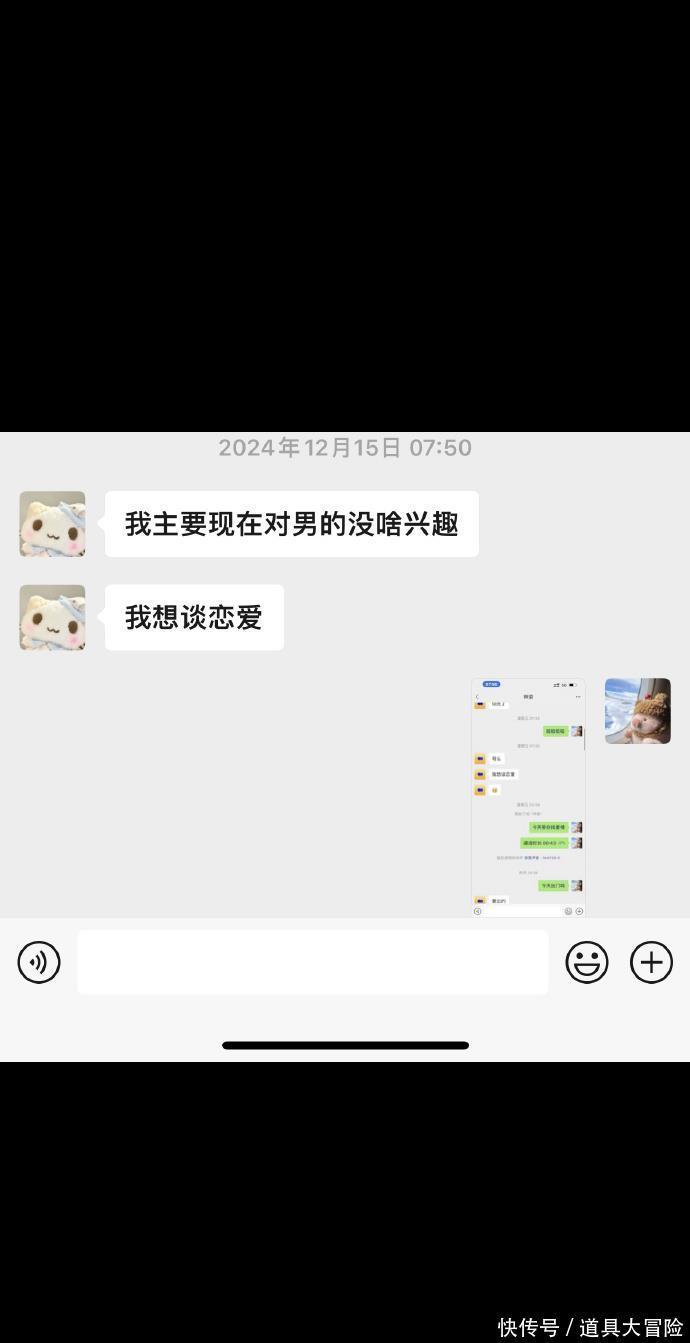Tap avatar next to "我主要现在对男的没啥兴趣"
Viewport: 690px width, 1343px height.
tap(52, 524)
